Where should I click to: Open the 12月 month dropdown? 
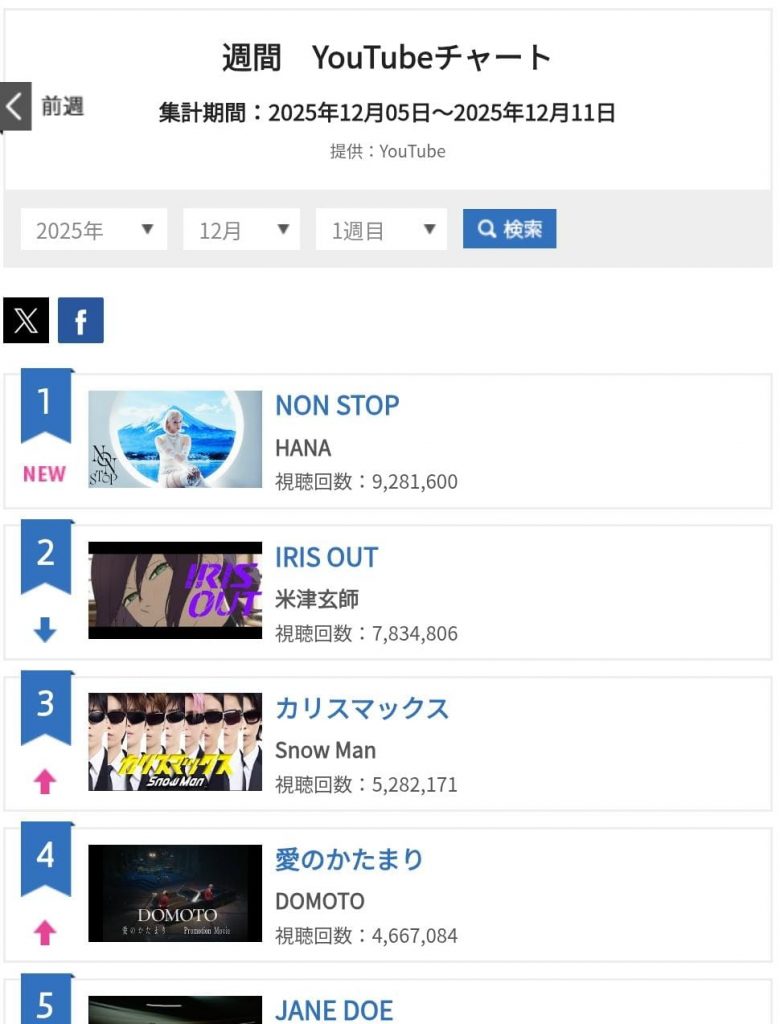coord(241,230)
